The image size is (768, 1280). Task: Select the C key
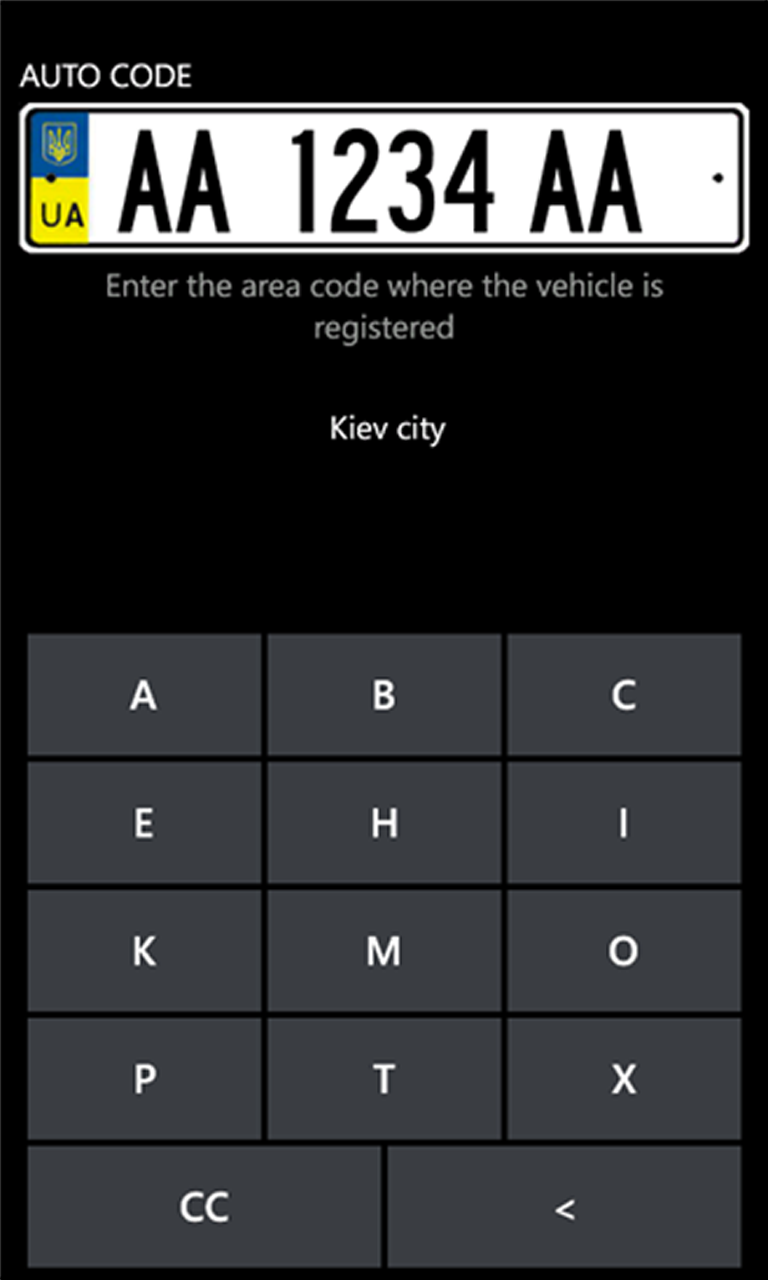pos(624,694)
